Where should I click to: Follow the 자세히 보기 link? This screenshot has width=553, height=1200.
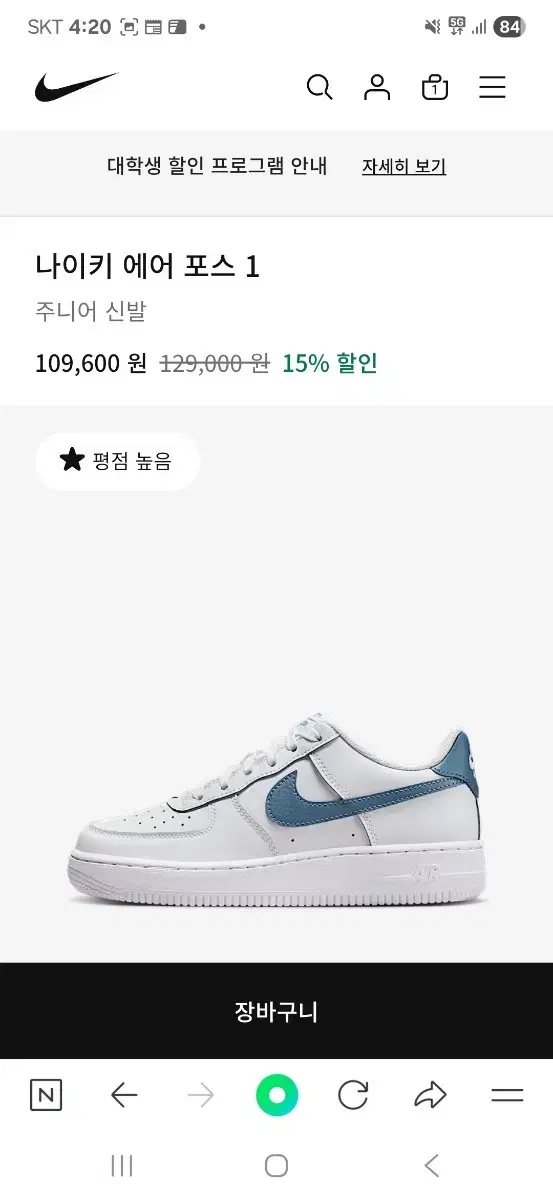(404, 166)
